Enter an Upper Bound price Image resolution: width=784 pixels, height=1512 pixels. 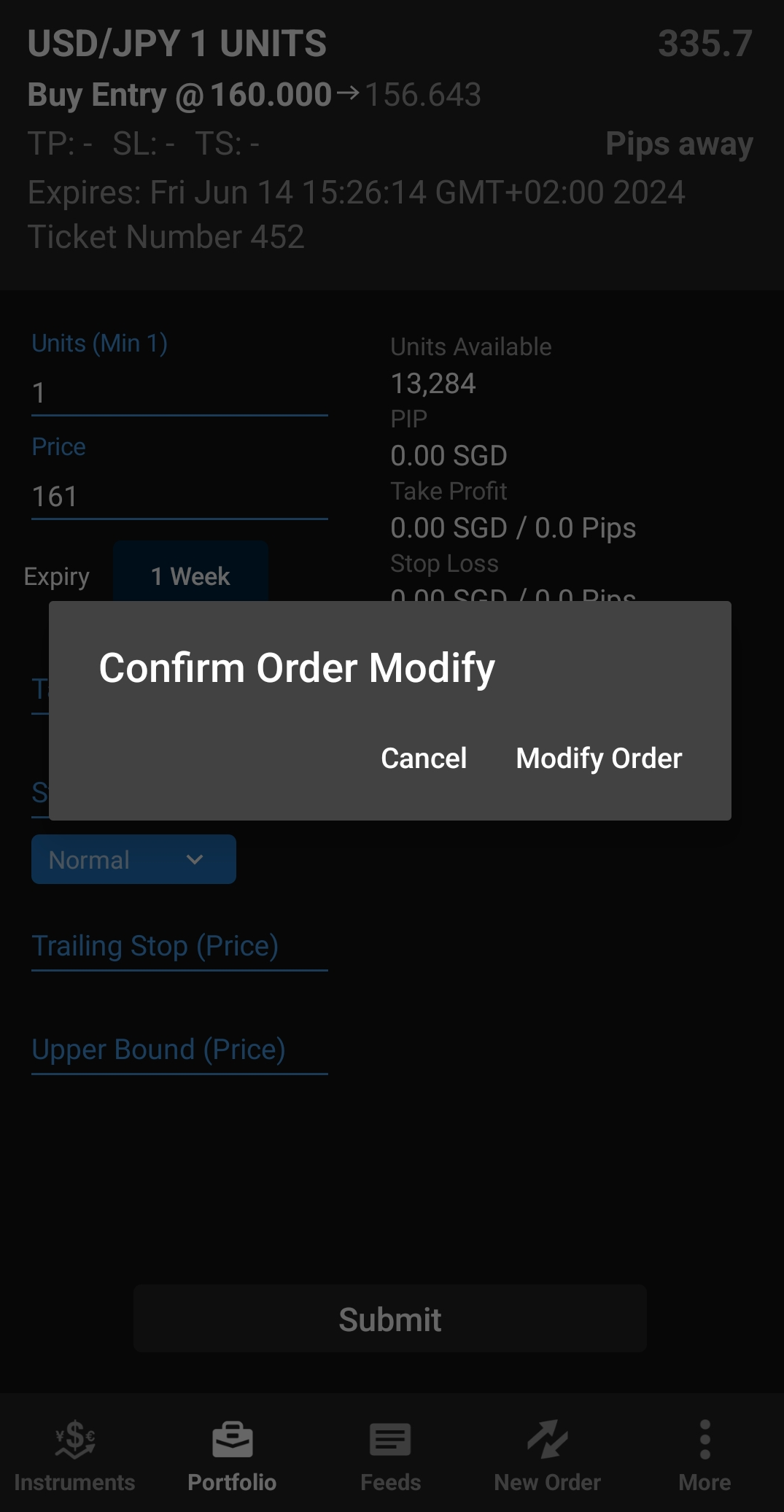coord(179,1050)
